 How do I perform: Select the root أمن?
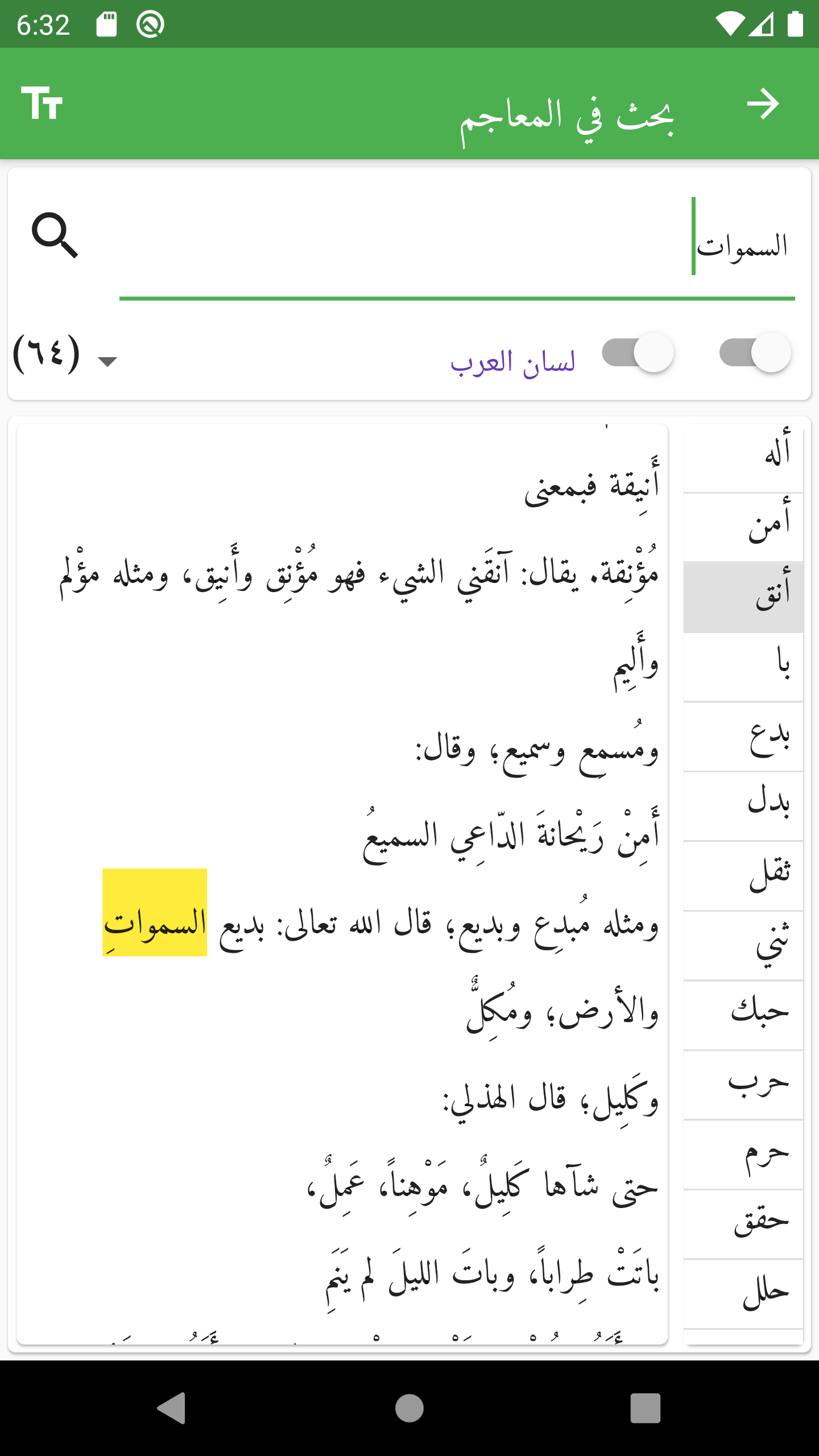point(743,528)
